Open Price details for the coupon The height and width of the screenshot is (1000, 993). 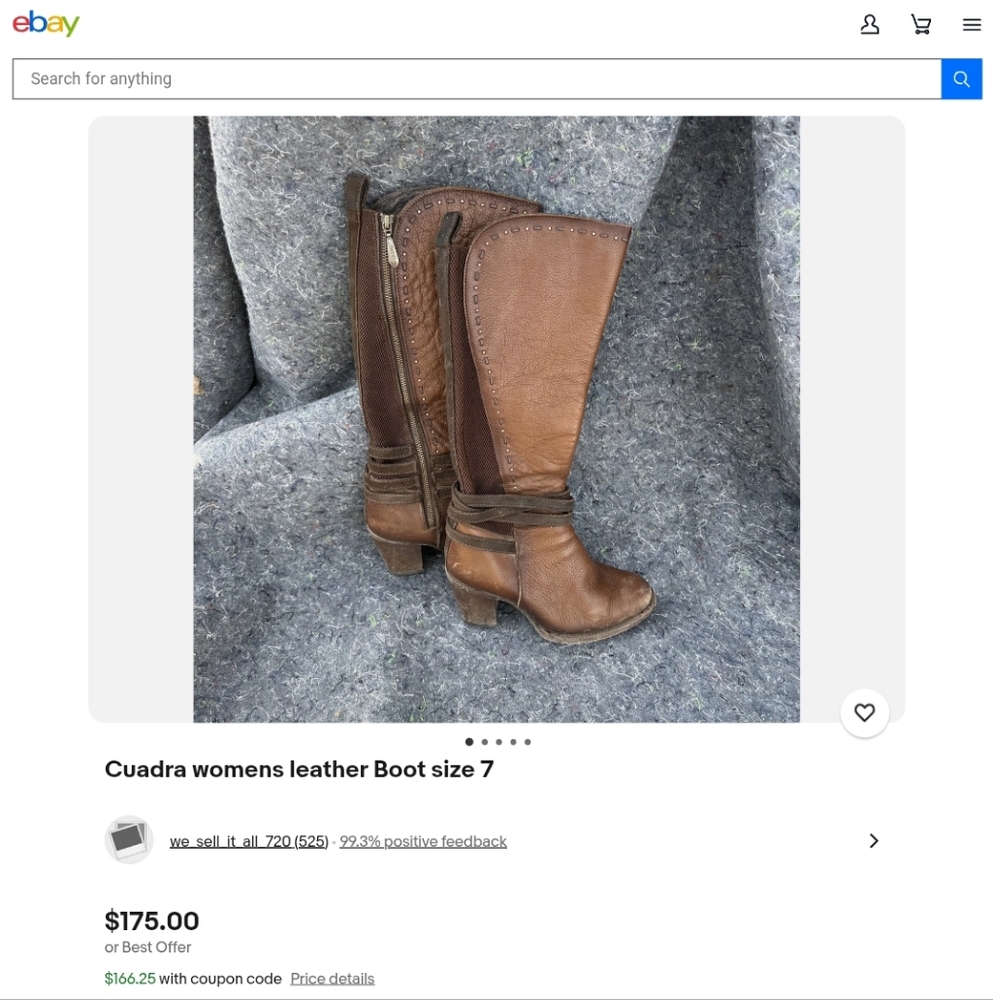[x=332, y=978]
